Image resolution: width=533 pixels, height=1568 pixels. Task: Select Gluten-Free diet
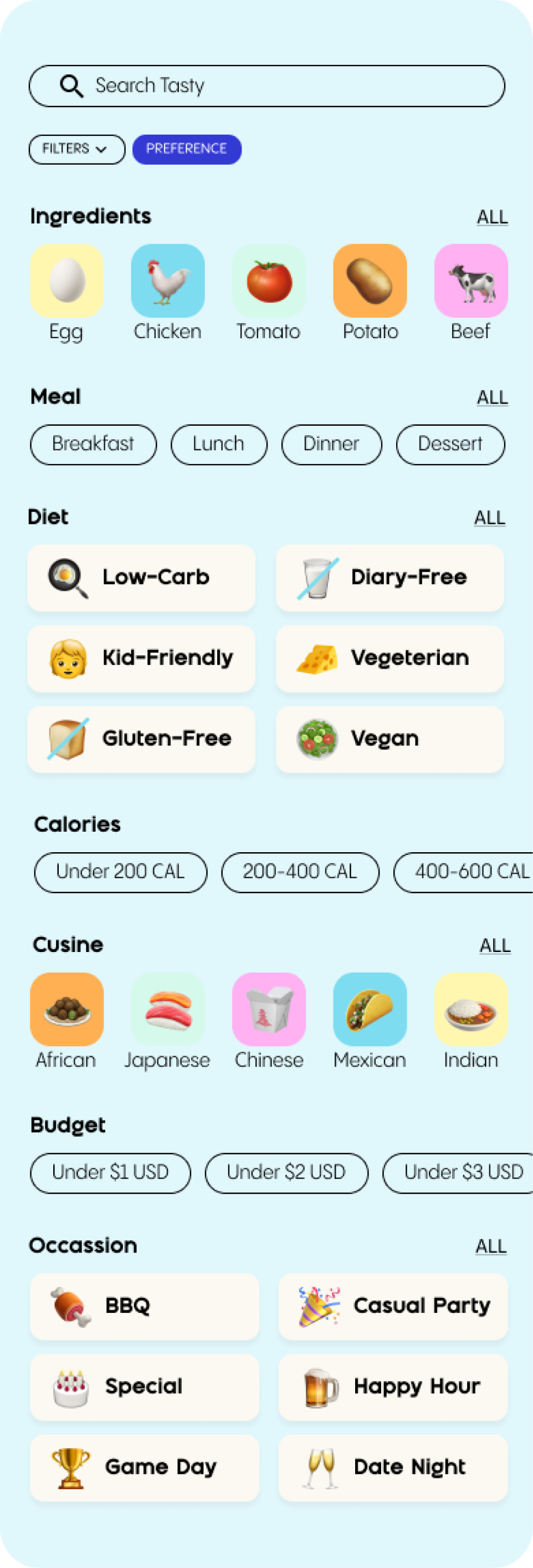(141, 739)
